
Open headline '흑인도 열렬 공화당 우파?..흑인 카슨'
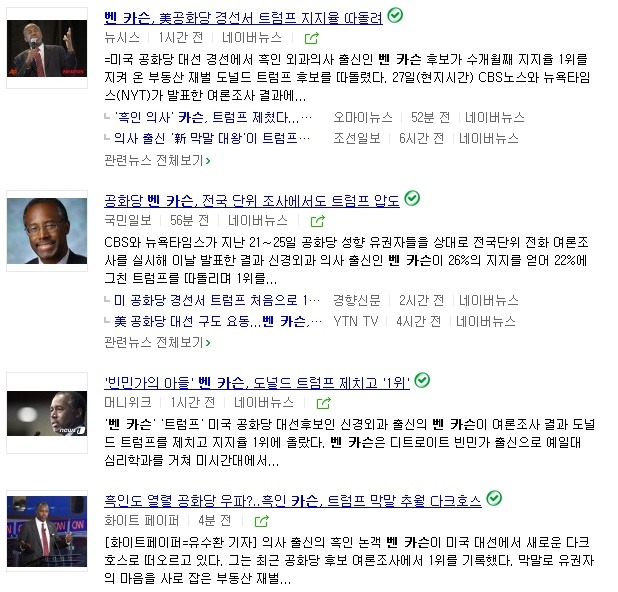(x=292, y=499)
